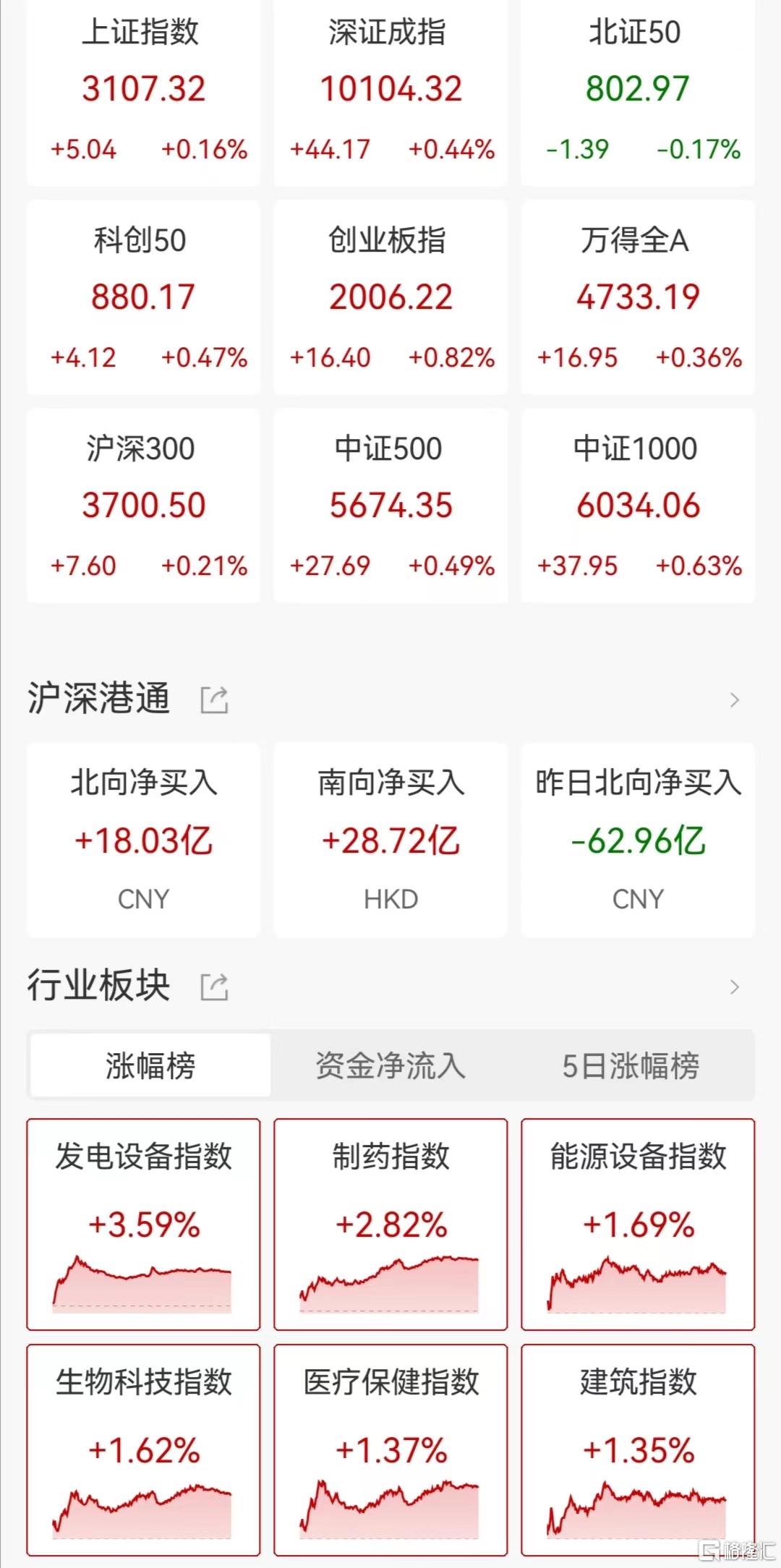
Task: Open the 深证成指 index card
Action: click(x=390, y=93)
